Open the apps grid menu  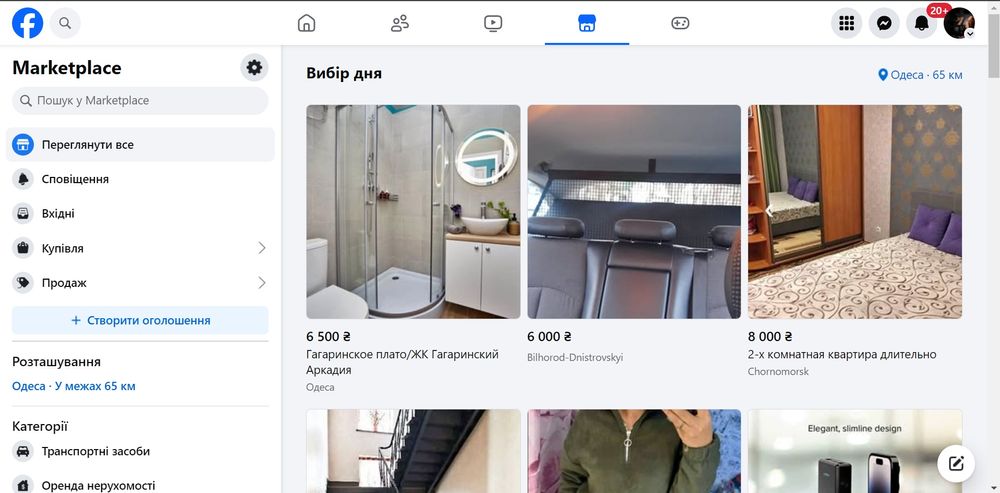coord(847,23)
